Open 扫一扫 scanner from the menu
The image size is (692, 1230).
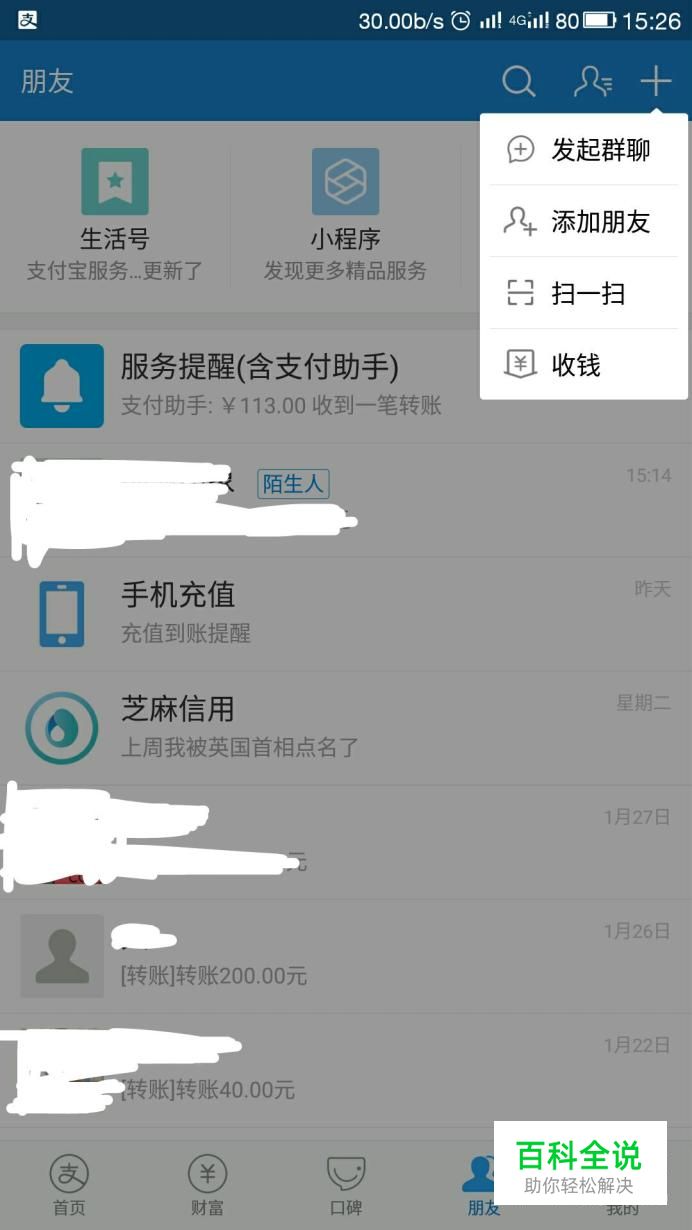tap(583, 294)
